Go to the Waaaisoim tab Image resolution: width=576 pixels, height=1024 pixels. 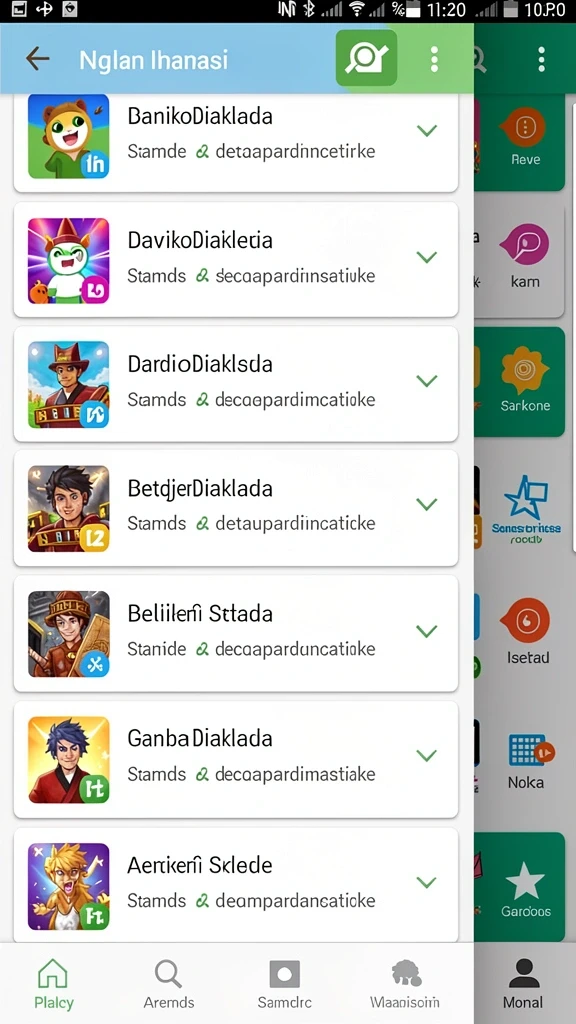click(404, 984)
